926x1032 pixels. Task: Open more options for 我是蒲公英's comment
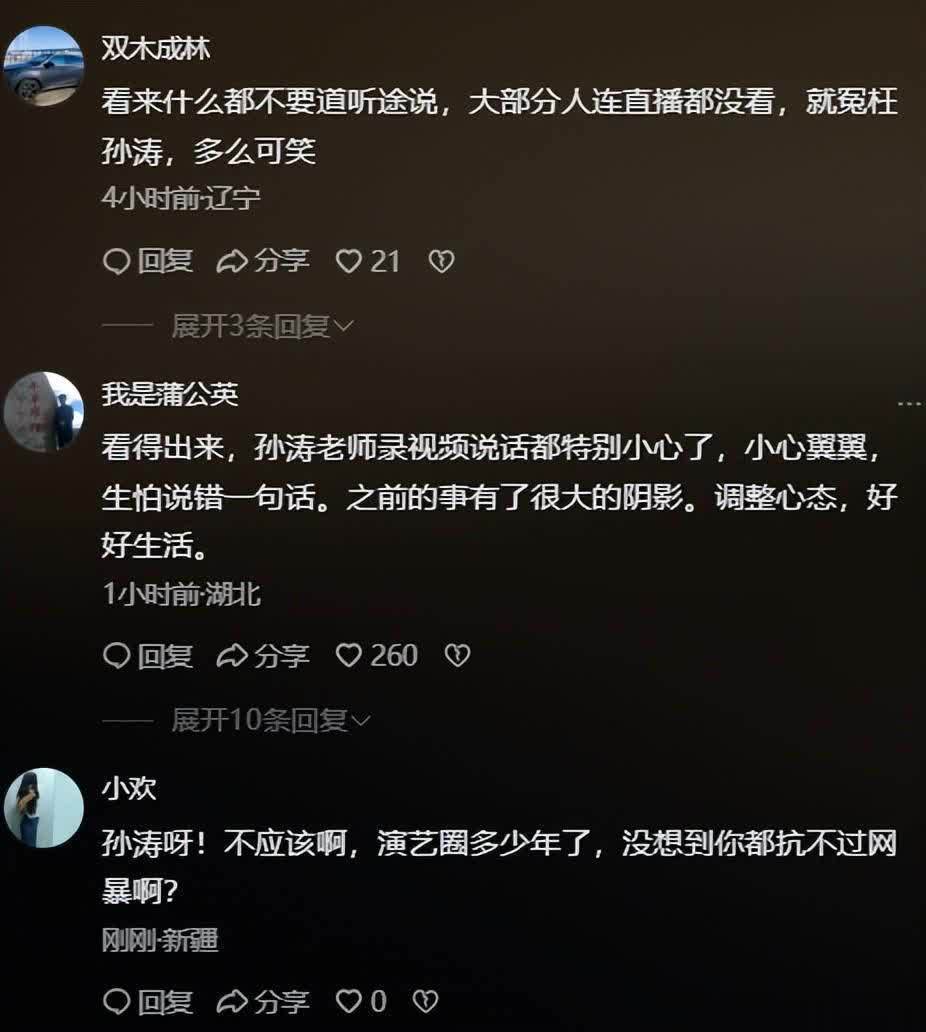pos(908,403)
